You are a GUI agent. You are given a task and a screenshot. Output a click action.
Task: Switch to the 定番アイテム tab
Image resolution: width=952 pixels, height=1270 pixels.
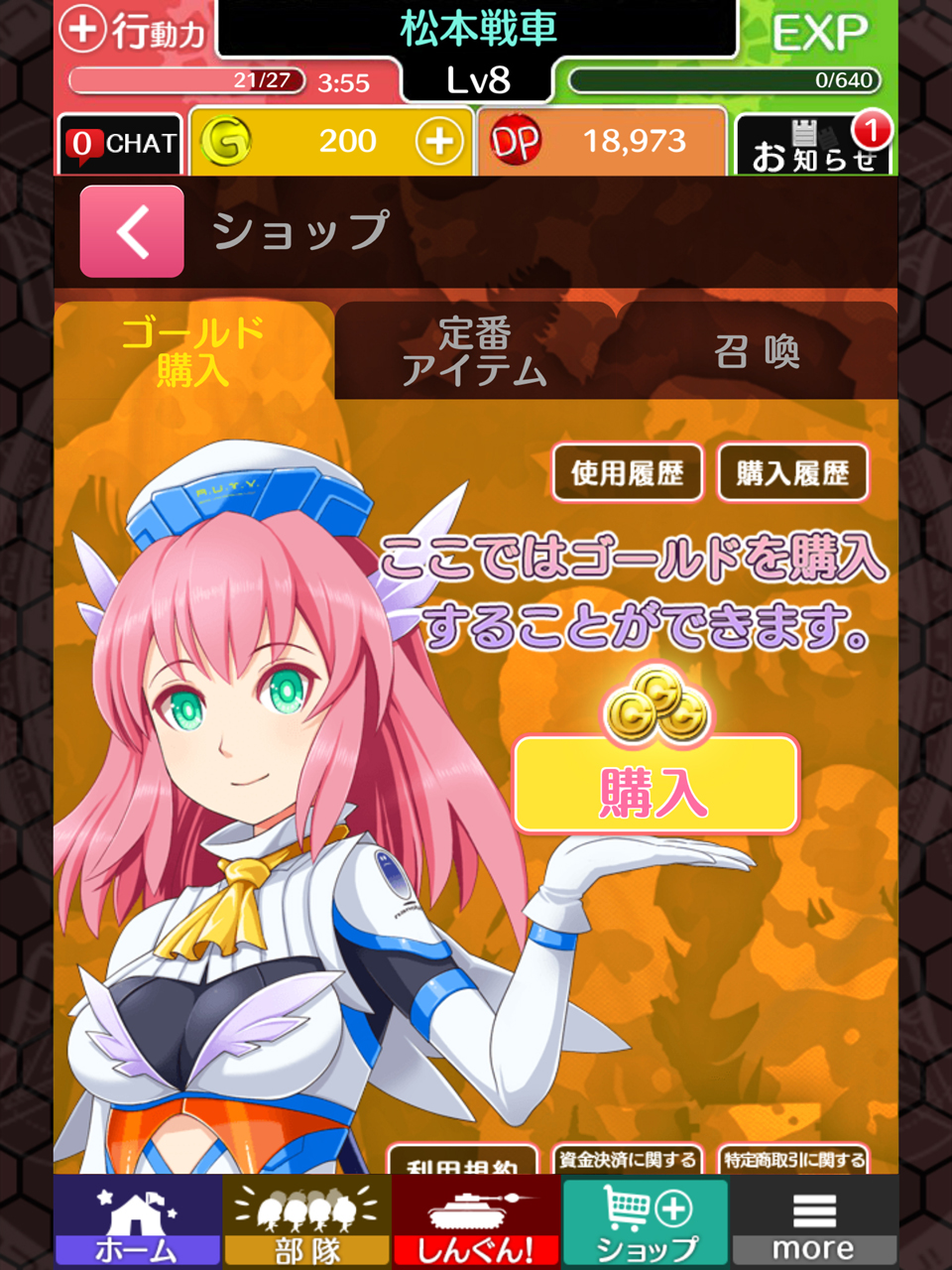(x=475, y=351)
